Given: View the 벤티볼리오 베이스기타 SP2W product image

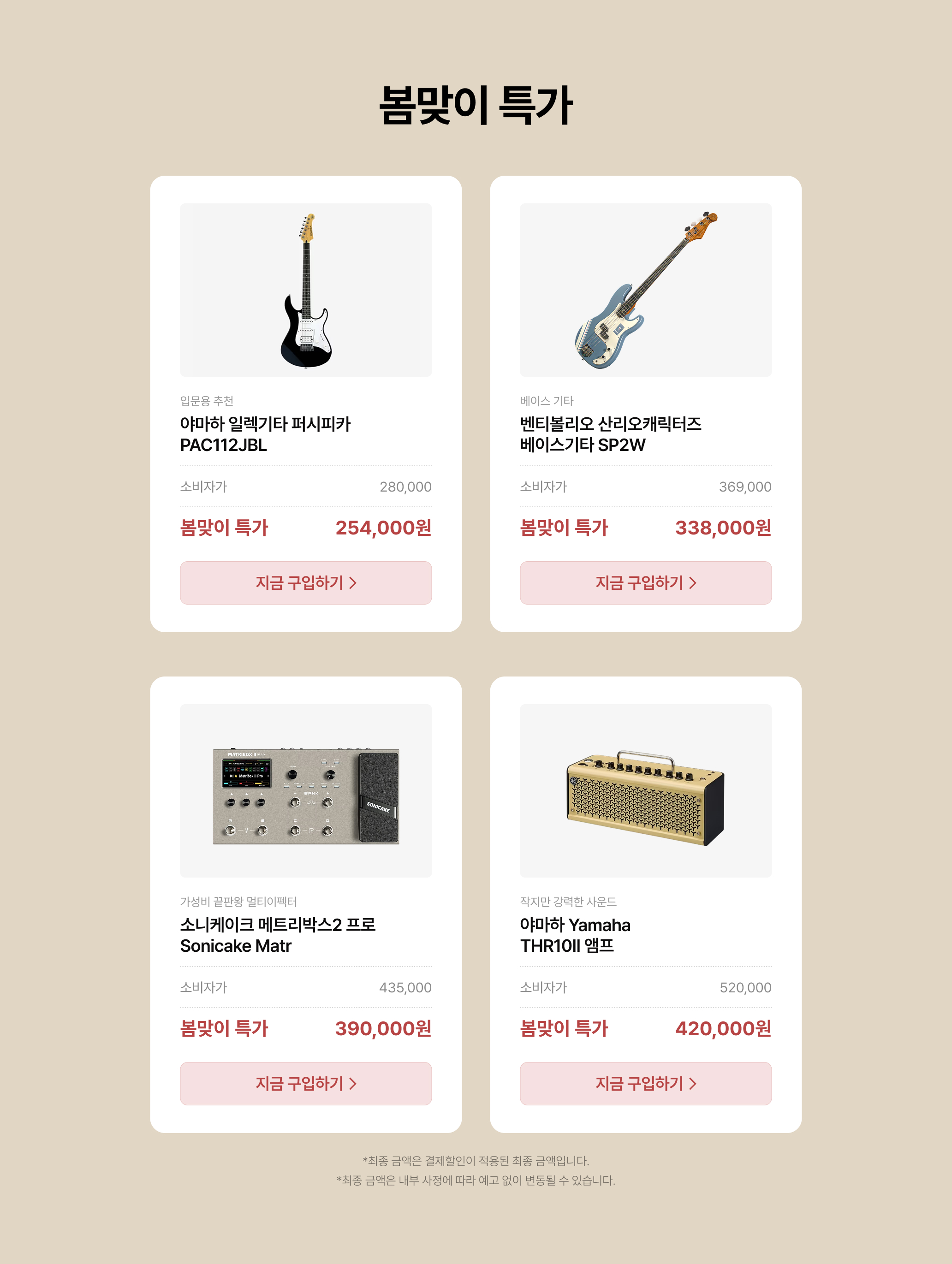Looking at the screenshot, I should (x=645, y=290).
